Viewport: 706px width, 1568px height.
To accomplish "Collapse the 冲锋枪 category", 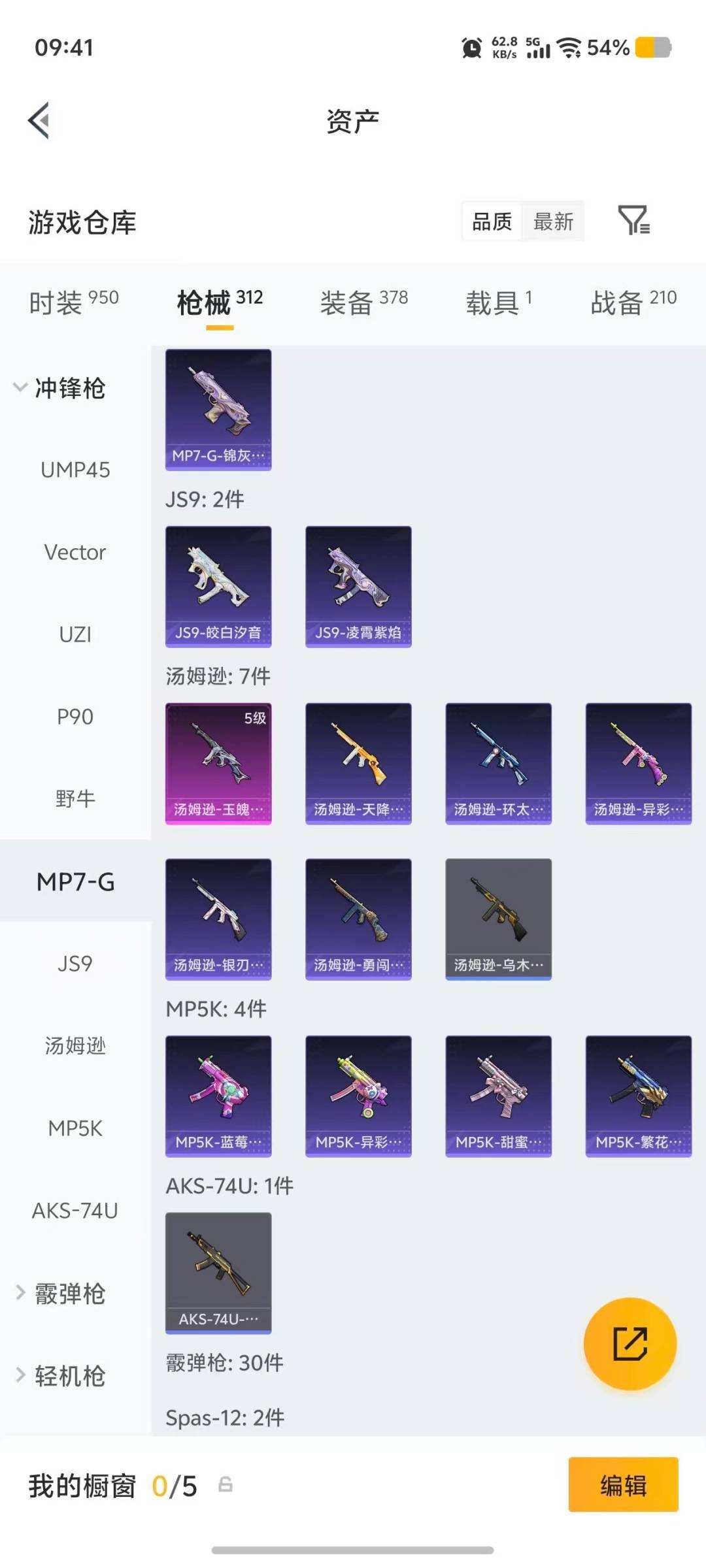I will click(60, 388).
